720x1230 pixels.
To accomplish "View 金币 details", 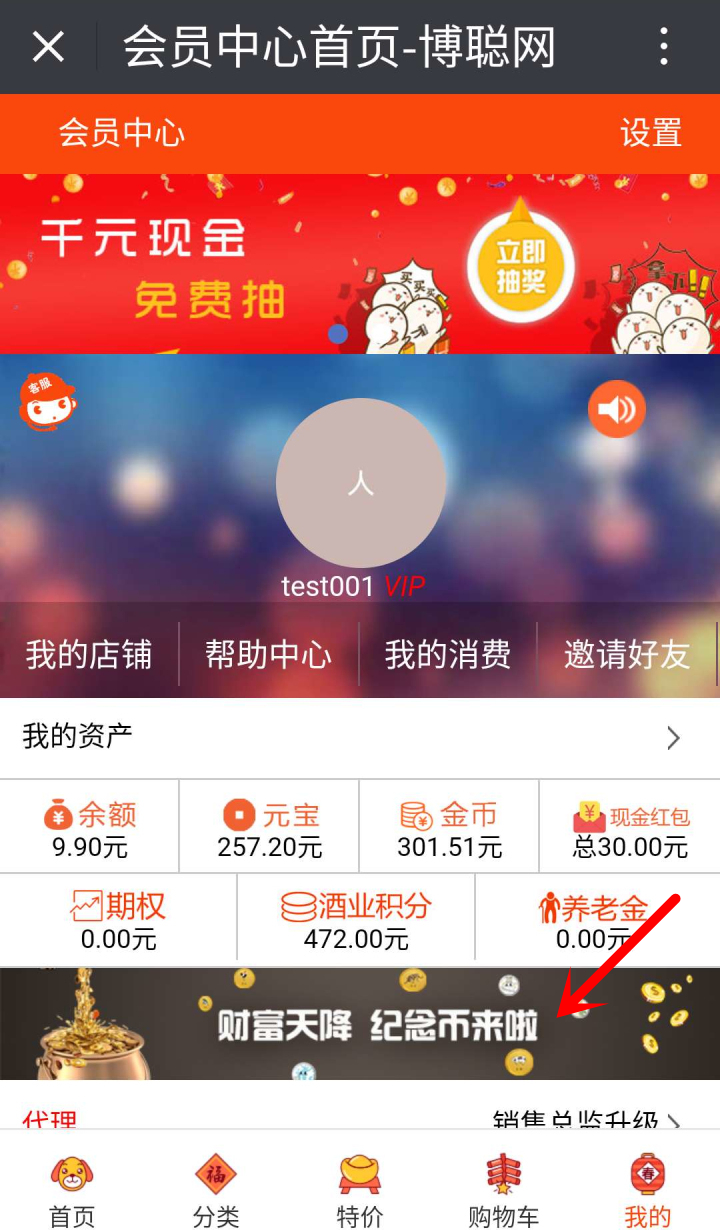I will coord(449,829).
